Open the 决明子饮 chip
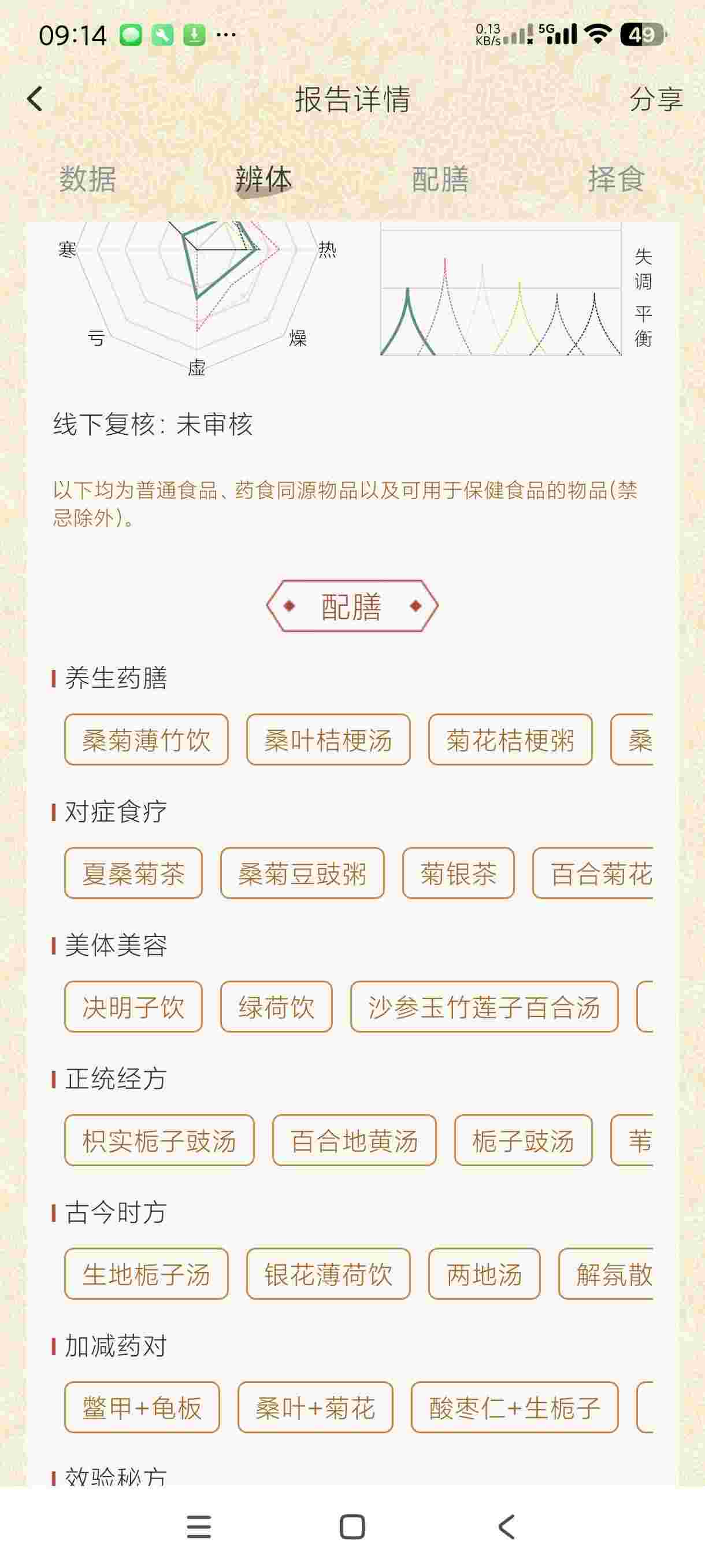 pyautogui.click(x=133, y=1007)
